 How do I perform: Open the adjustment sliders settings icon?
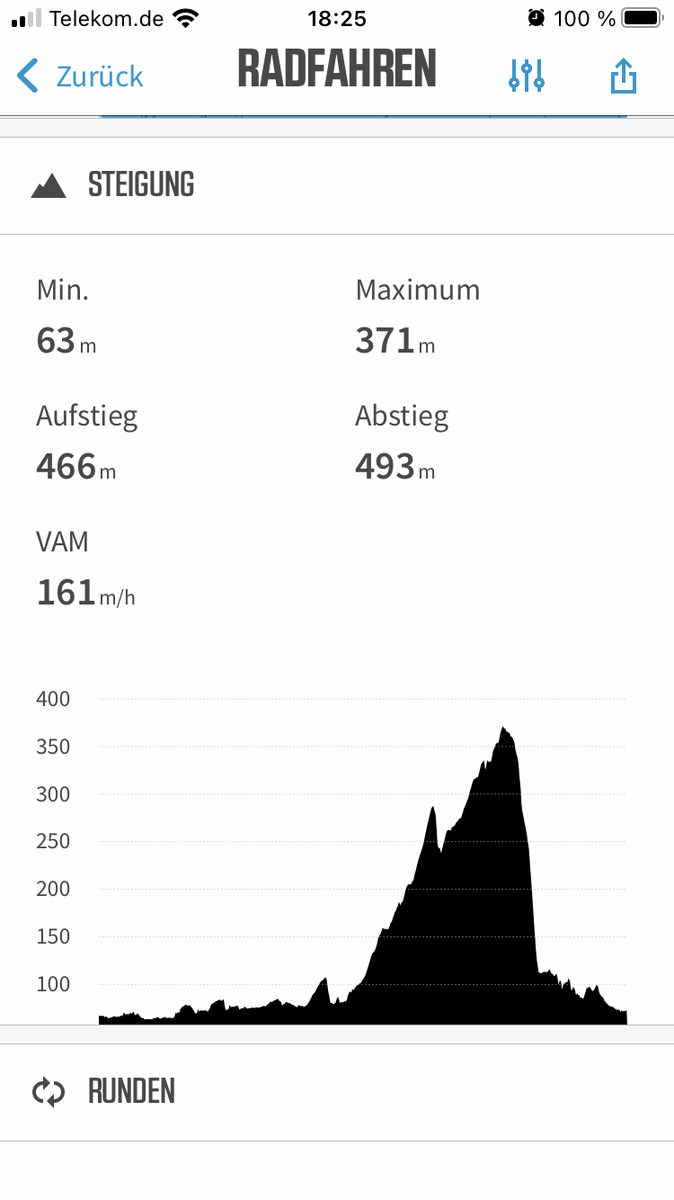click(x=526, y=76)
